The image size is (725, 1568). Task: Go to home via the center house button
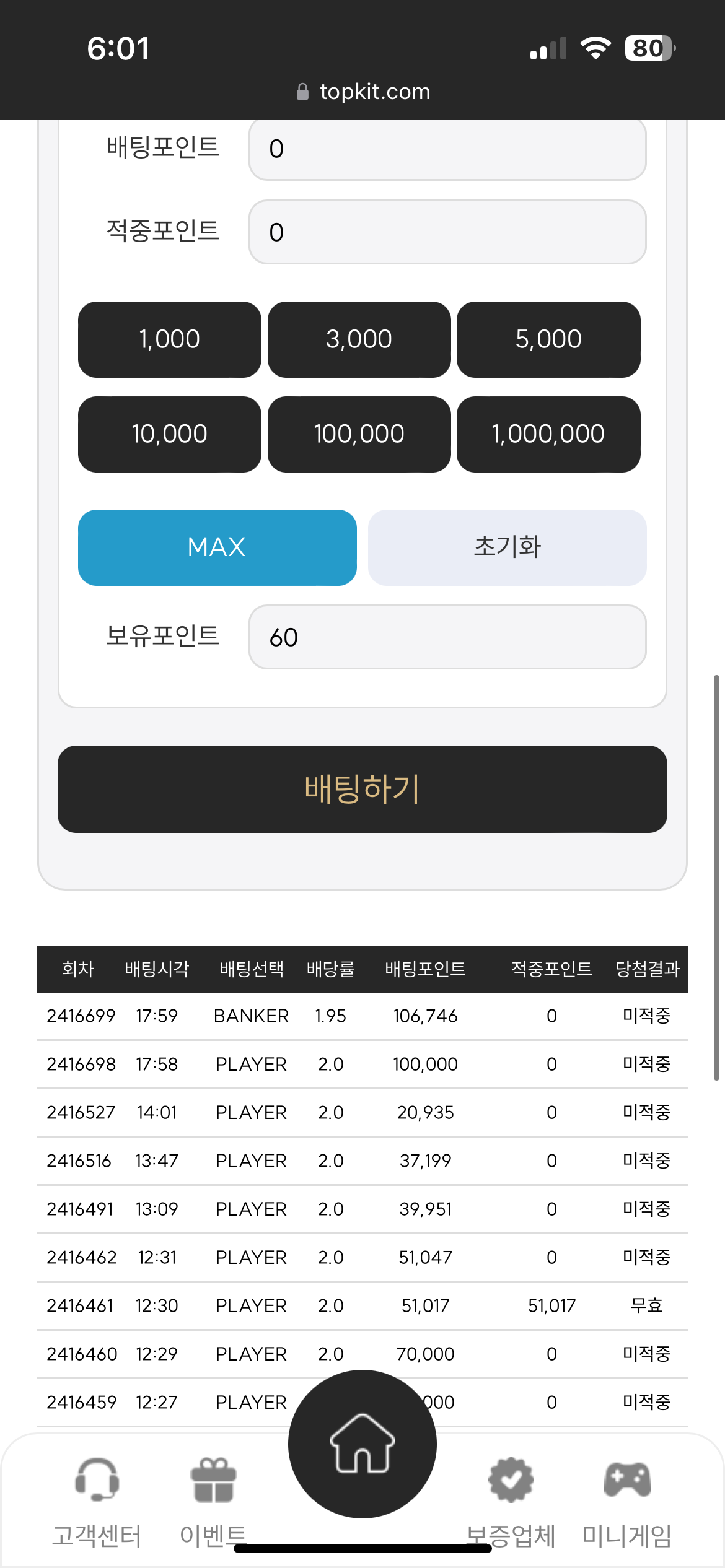coord(362,1444)
